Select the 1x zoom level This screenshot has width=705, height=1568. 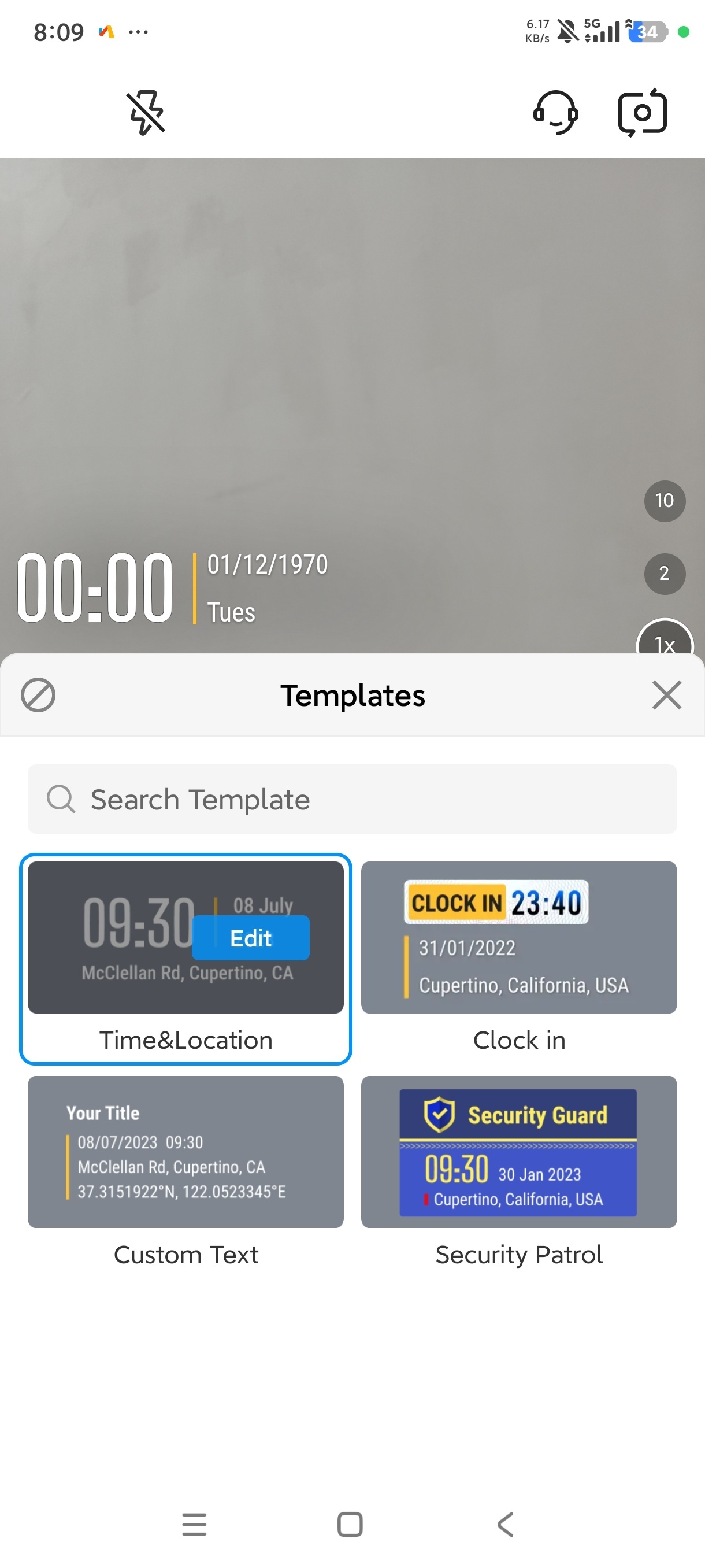click(x=664, y=639)
